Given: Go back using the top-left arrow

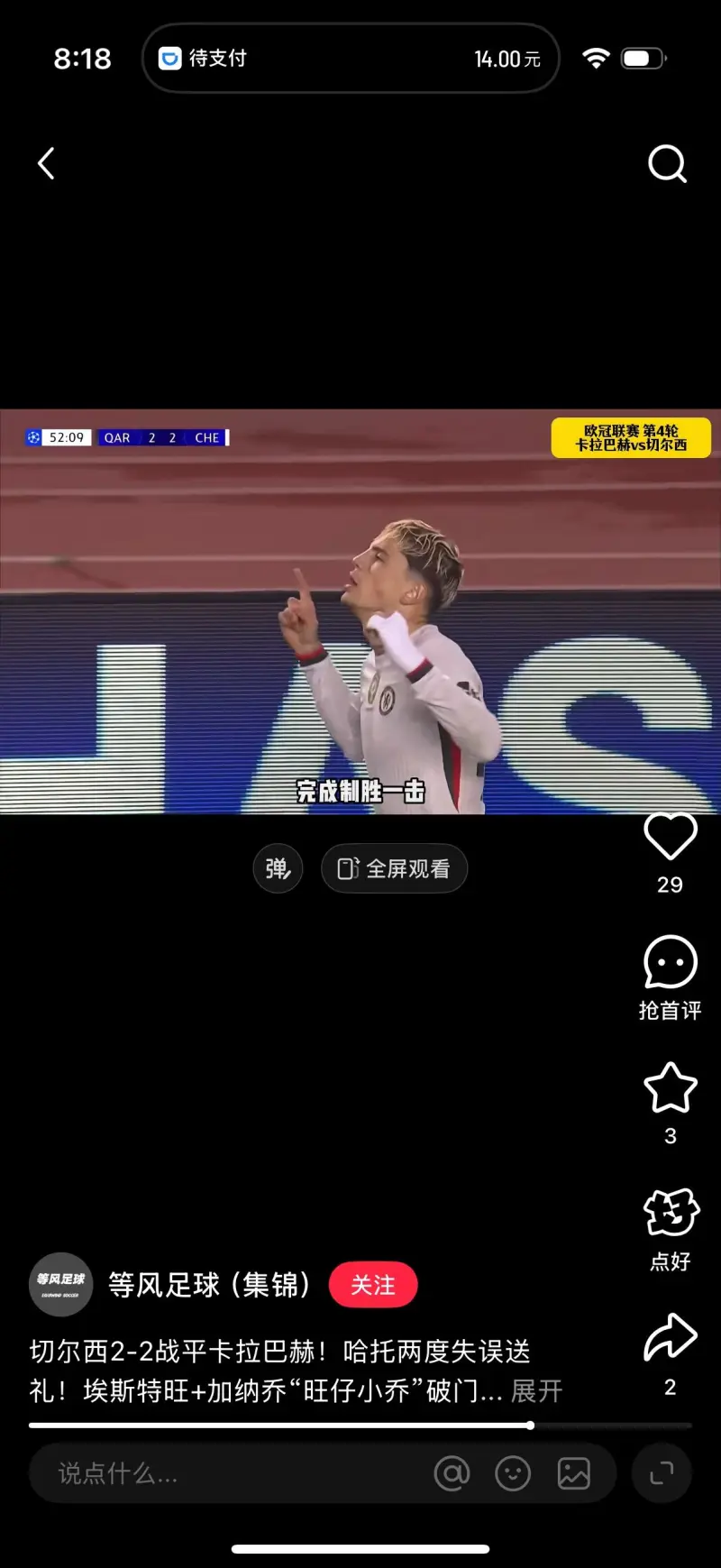Looking at the screenshot, I should pyautogui.click(x=47, y=164).
